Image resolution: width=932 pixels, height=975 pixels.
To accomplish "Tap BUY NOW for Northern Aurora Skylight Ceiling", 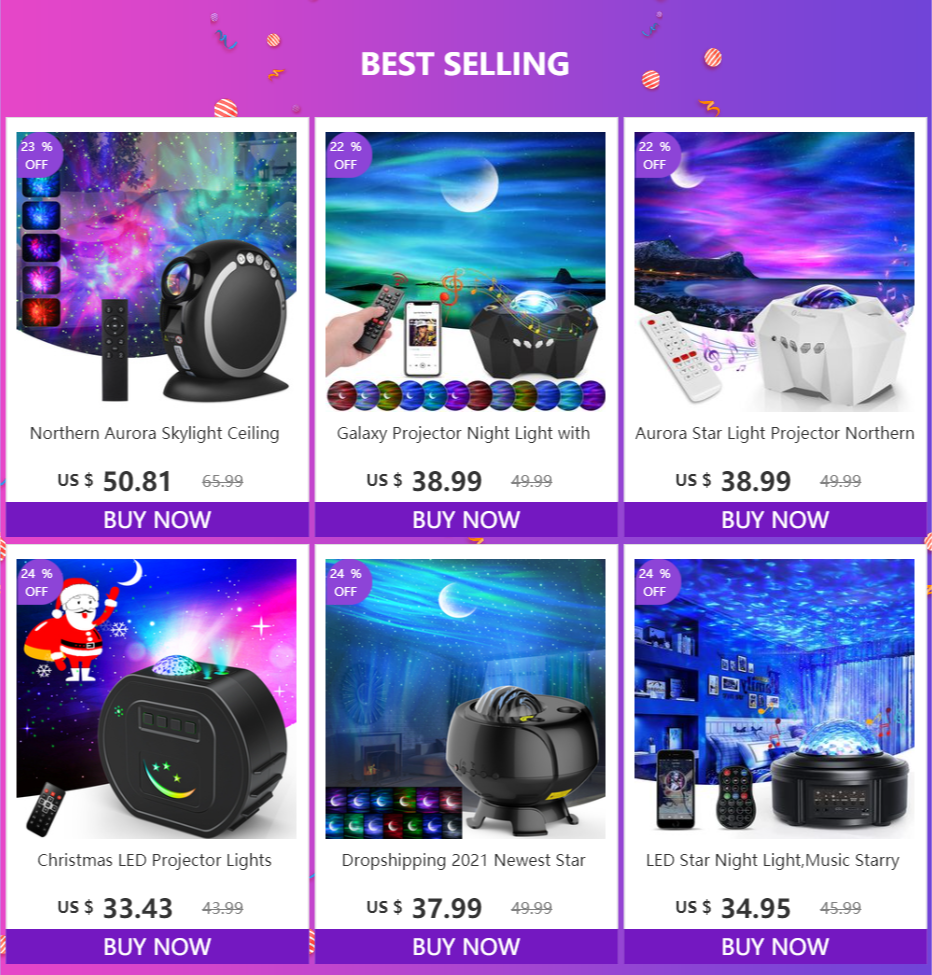I will [157, 520].
